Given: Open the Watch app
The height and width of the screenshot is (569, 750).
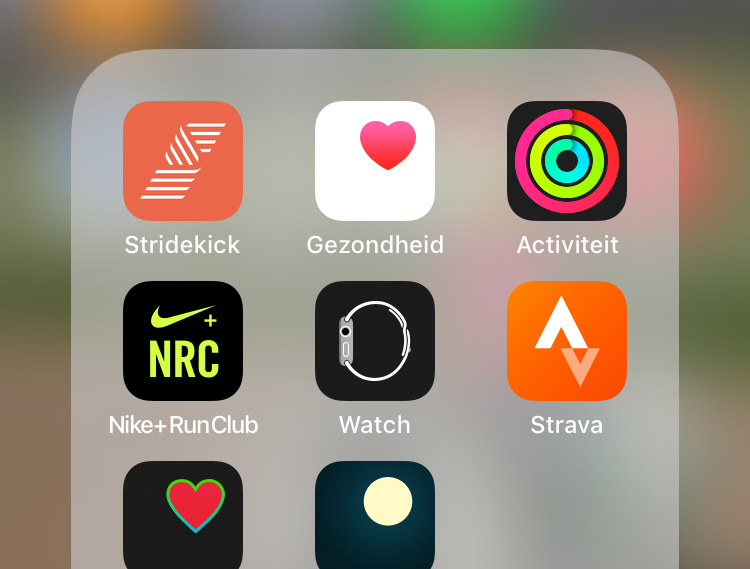Looking at the screenshot, I should pos(375,341).
